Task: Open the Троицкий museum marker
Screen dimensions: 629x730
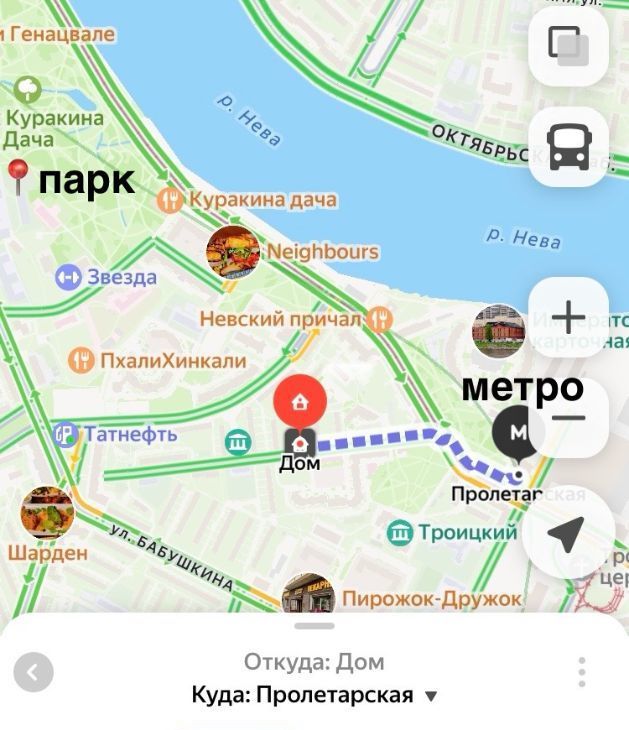Action: pyautogui.click(x=400, y=533)
